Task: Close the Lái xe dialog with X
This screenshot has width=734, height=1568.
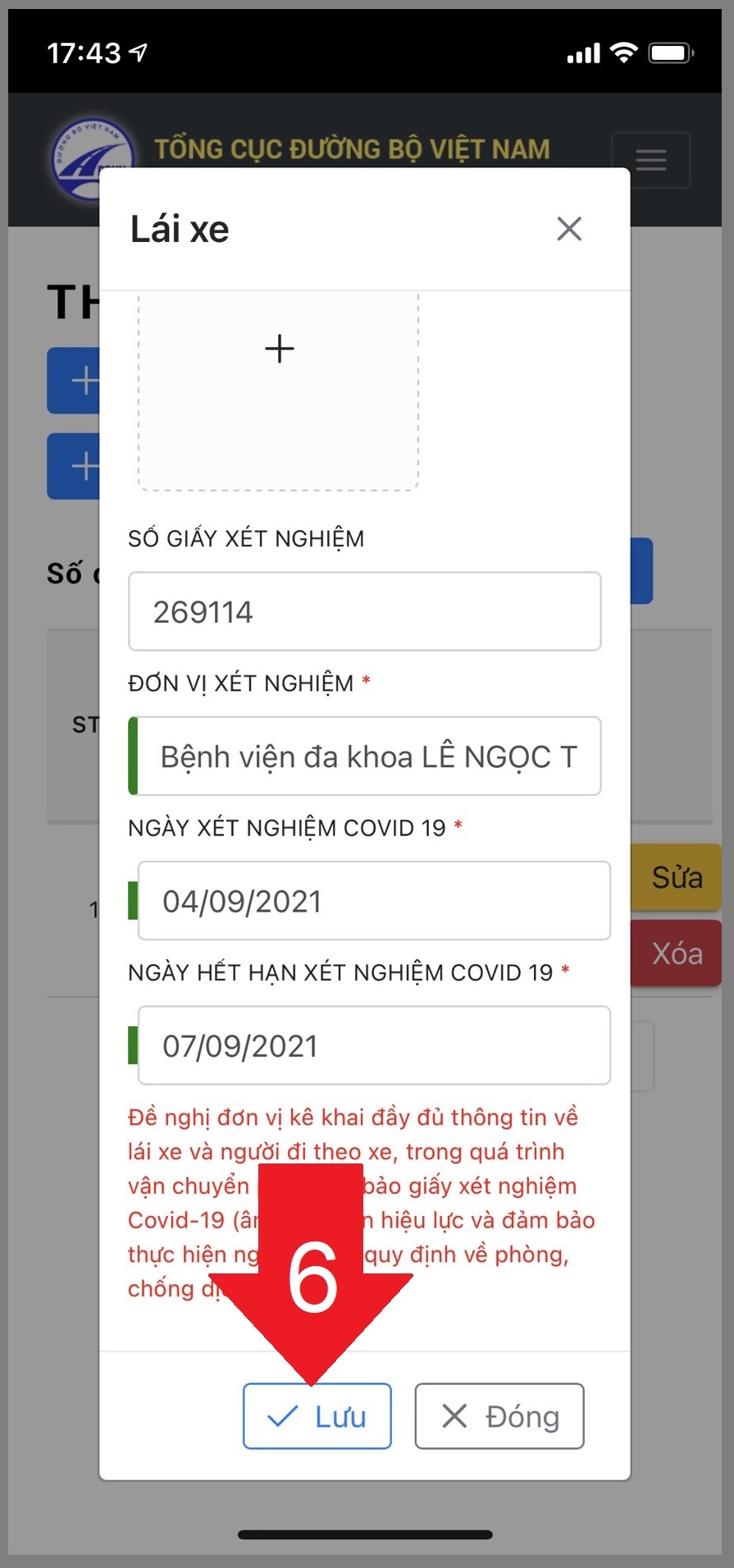Action: coord(569,229)
